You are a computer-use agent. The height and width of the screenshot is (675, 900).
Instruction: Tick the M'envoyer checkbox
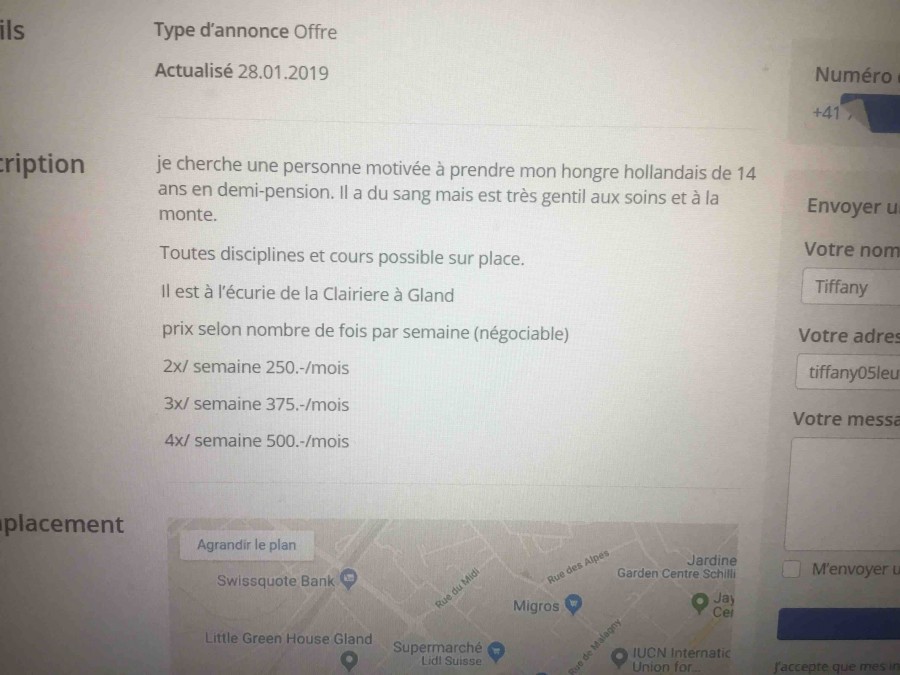[792, 570]
